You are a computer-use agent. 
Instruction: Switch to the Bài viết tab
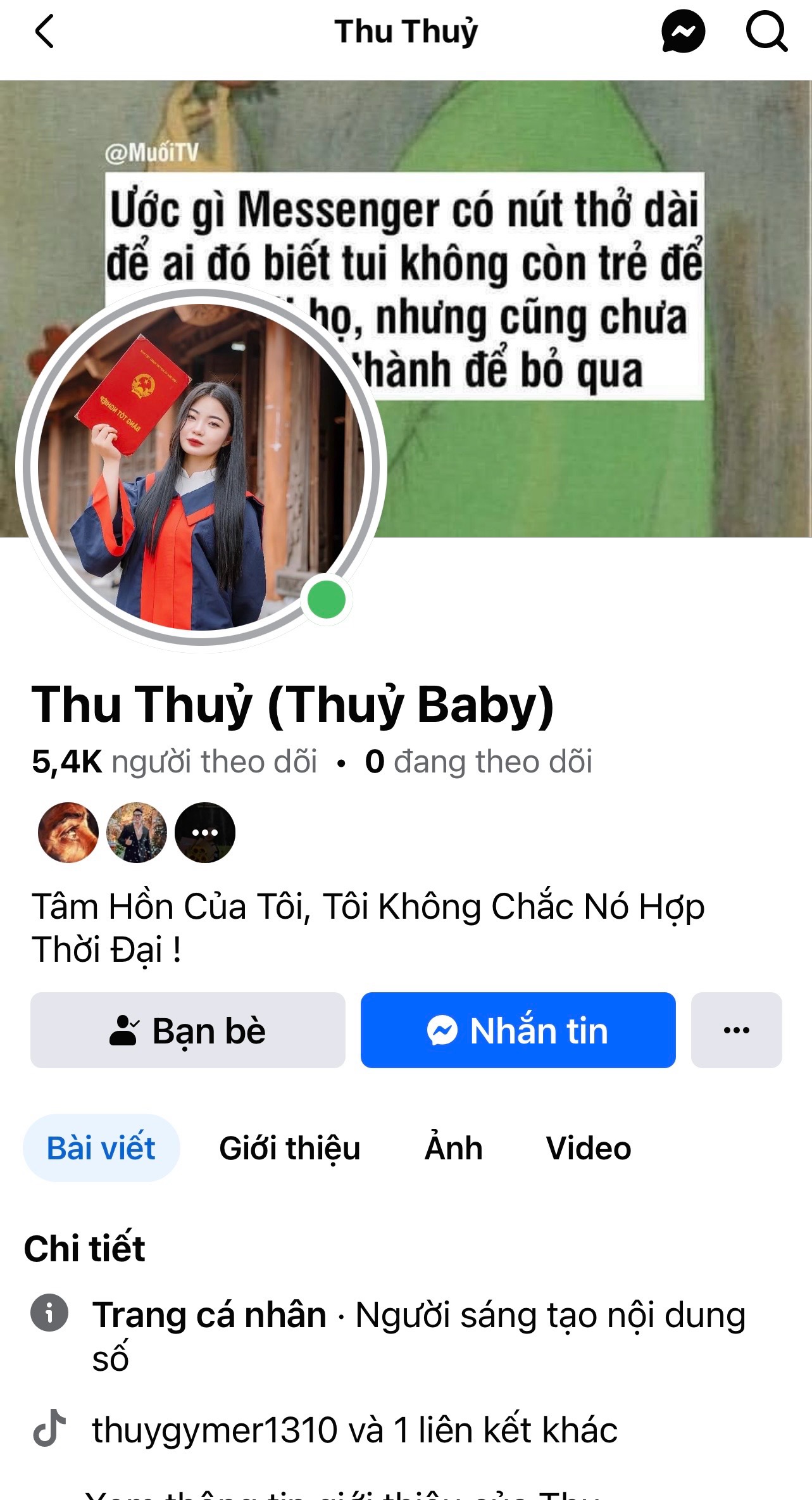pyautogui.click(x=101, y=1148)
